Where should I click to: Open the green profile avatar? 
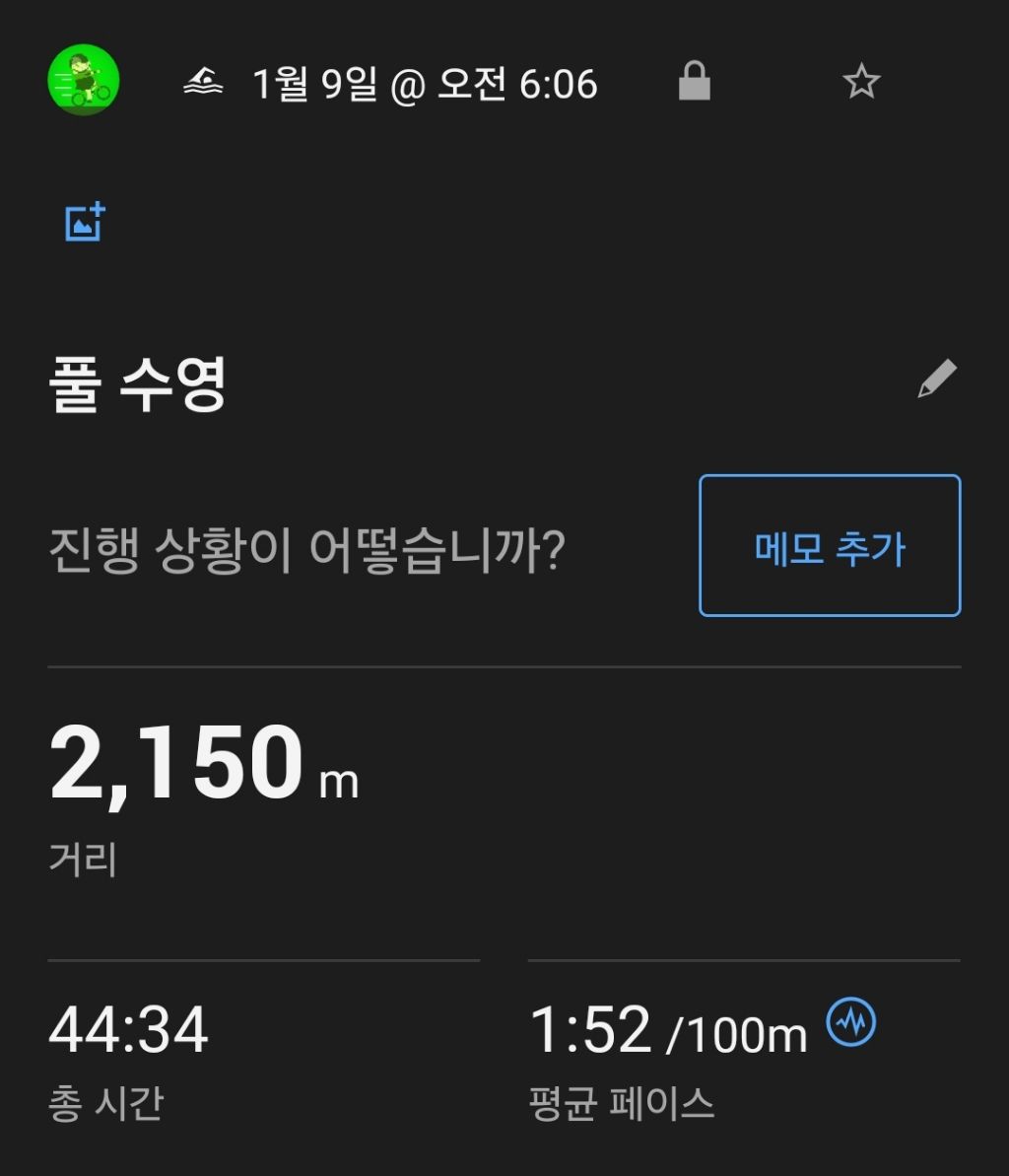click(84, 80)
